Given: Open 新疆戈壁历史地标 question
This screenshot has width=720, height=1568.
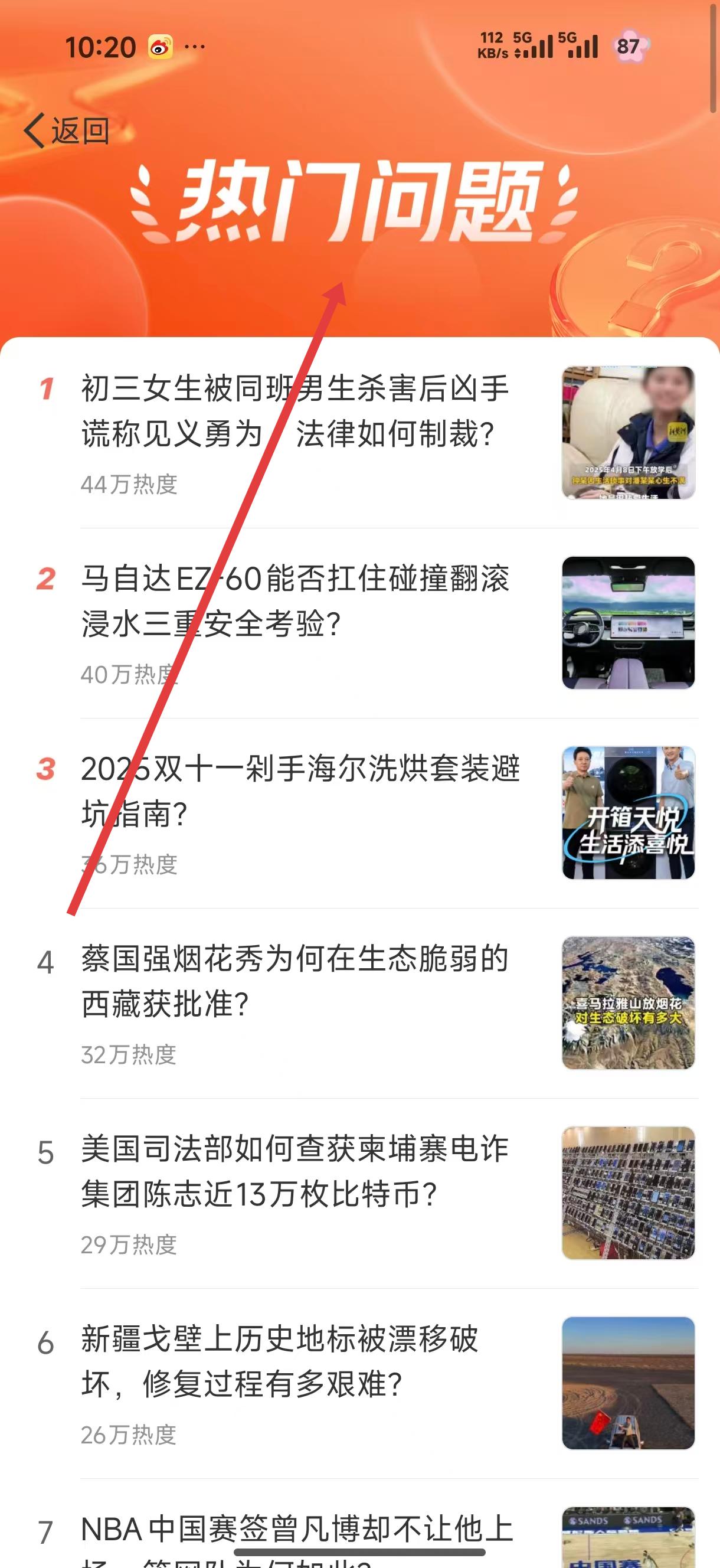Looking at the screenshot, I should (x=280, y=1361).
